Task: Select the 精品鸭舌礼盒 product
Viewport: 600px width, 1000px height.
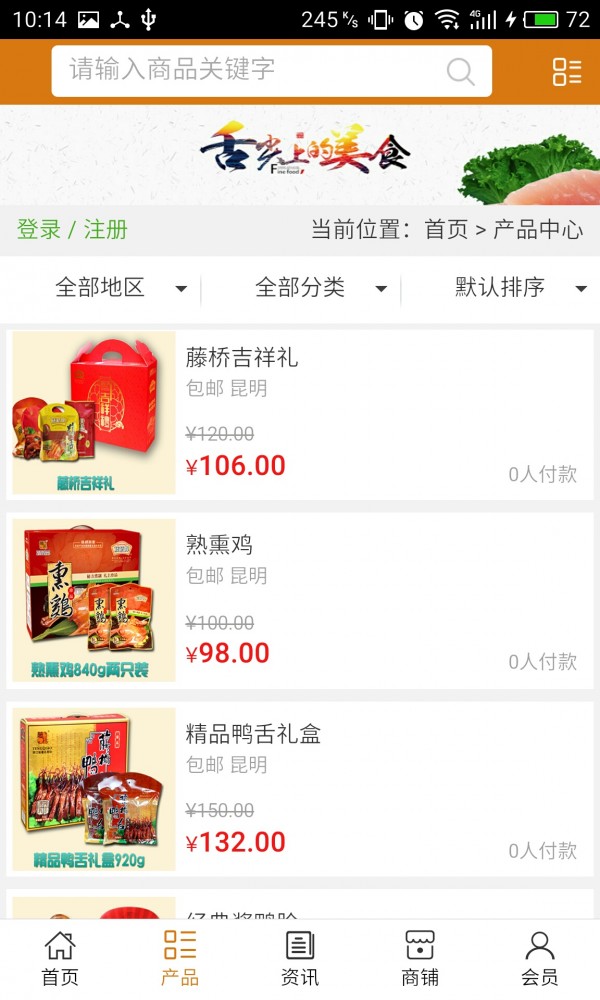Action: 300,790
